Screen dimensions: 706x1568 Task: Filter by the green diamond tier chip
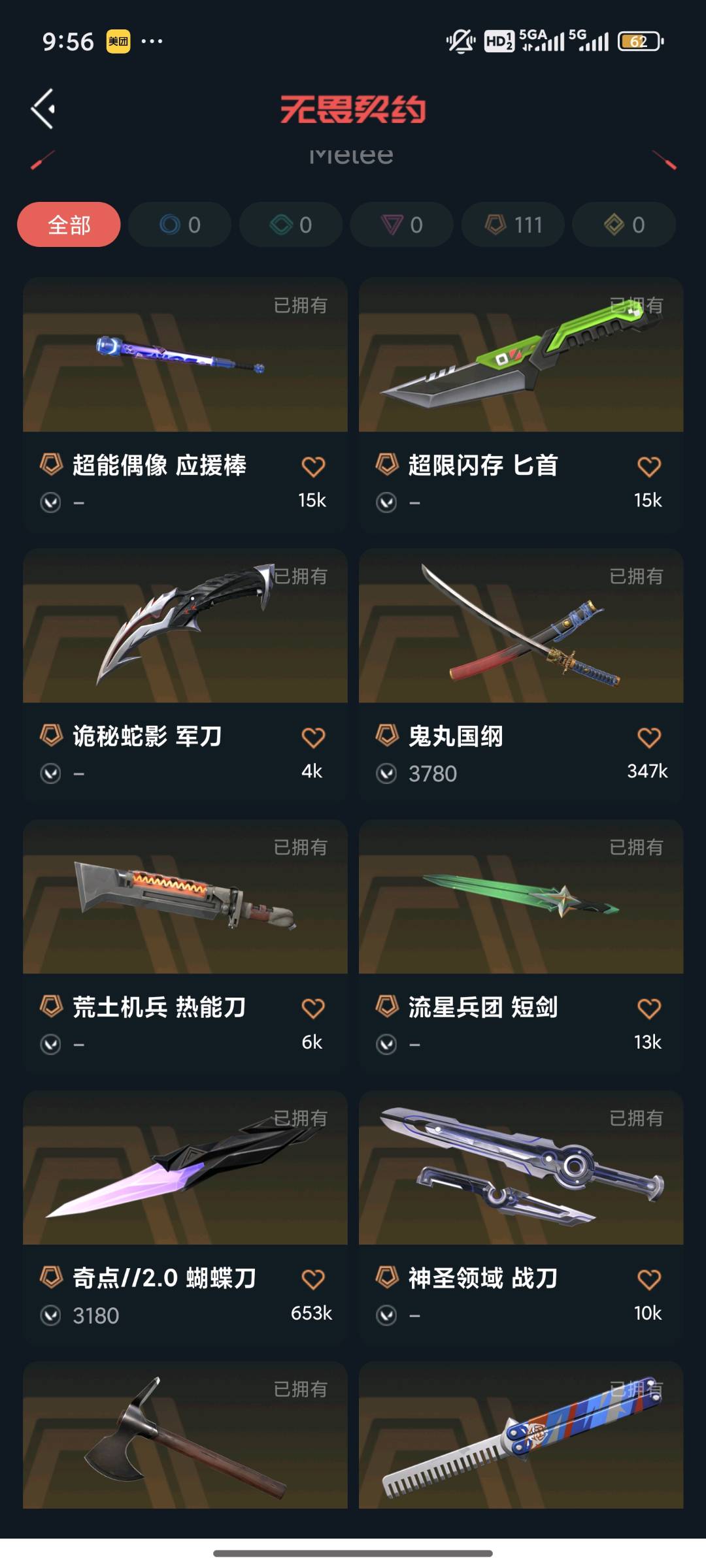coord(291,225)
